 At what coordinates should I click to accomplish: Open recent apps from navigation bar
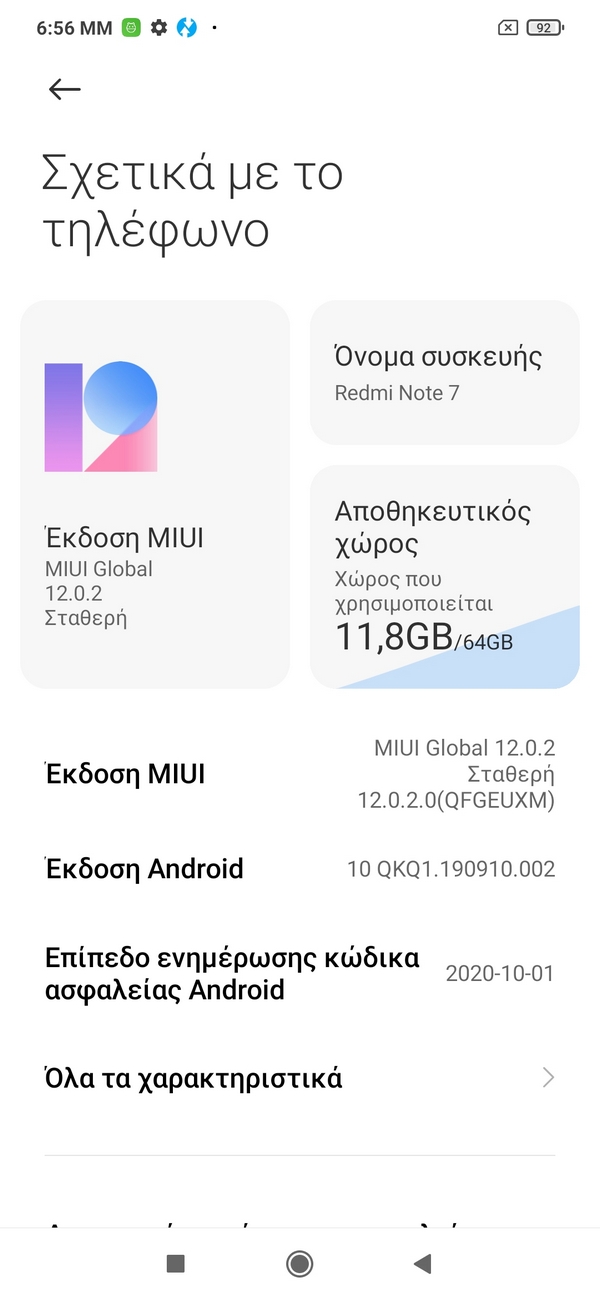coord(176,1263)
